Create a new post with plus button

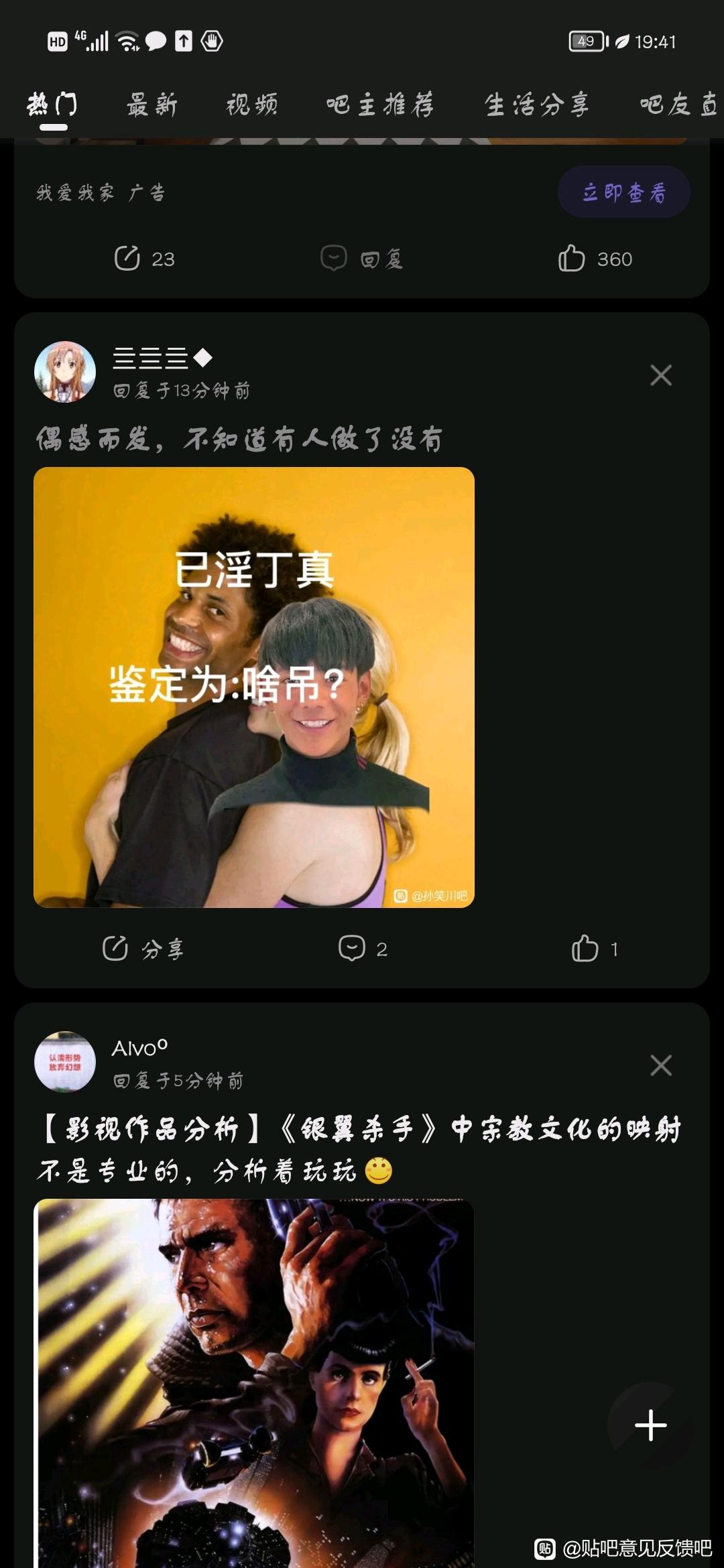pyautogui.click(x=650, y=1425)
